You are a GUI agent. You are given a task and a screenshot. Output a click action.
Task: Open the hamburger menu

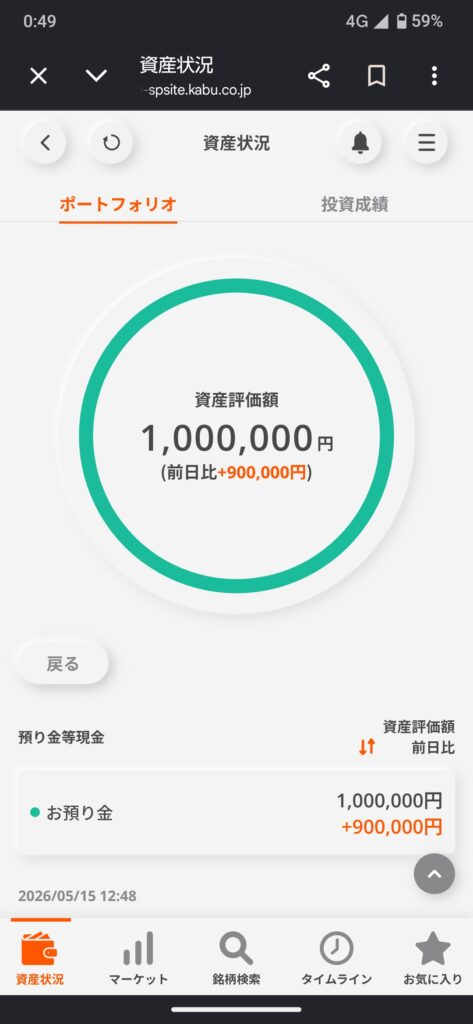coord(427,142)
